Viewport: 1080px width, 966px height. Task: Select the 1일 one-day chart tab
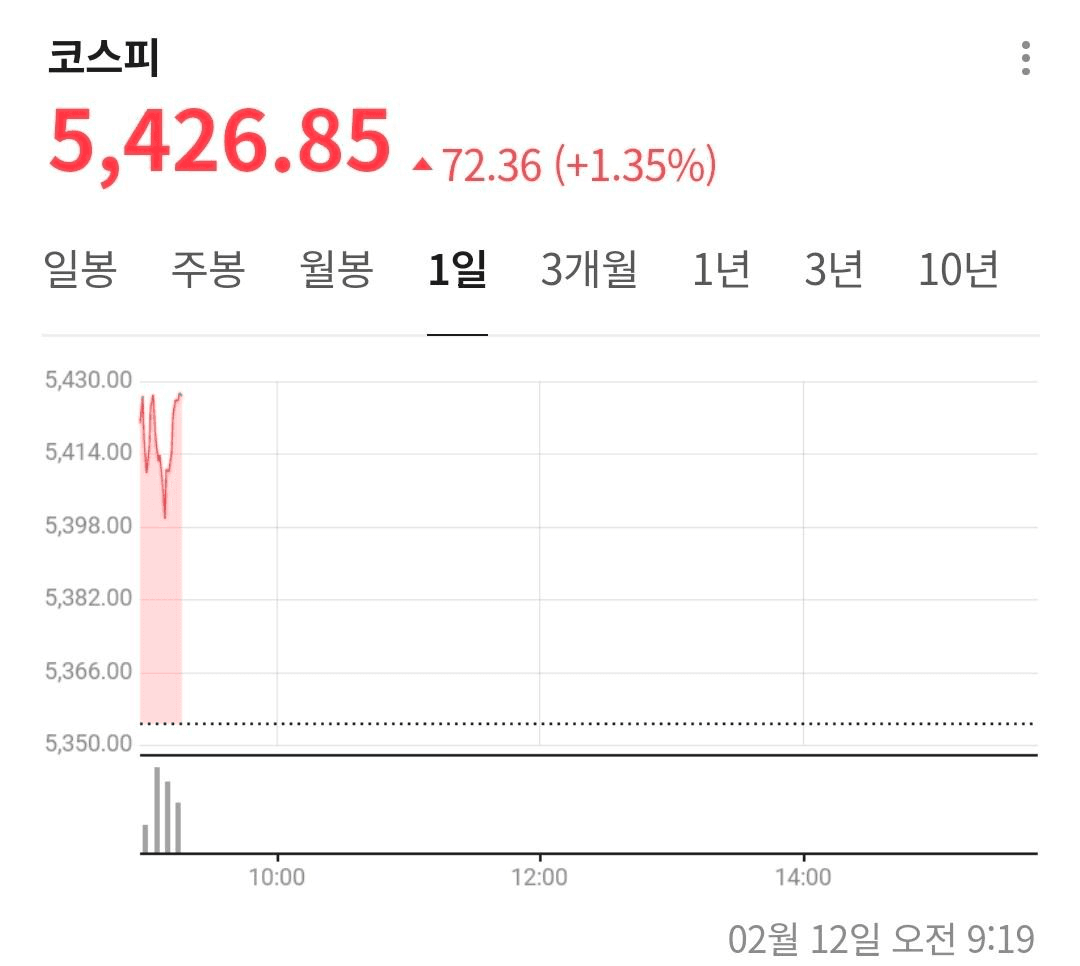click(x=457, y=270)
